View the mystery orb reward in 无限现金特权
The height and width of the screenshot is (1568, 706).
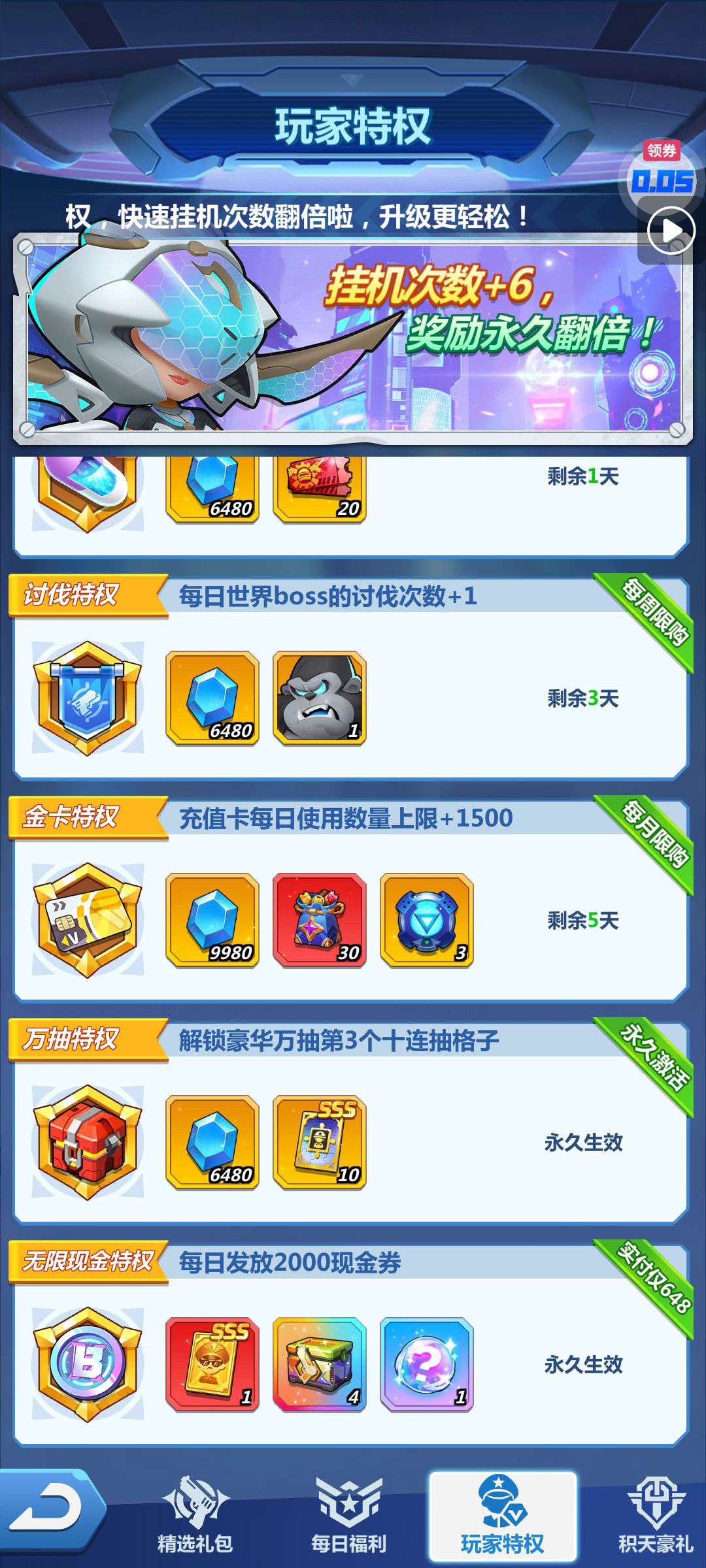pos(427,1364)
